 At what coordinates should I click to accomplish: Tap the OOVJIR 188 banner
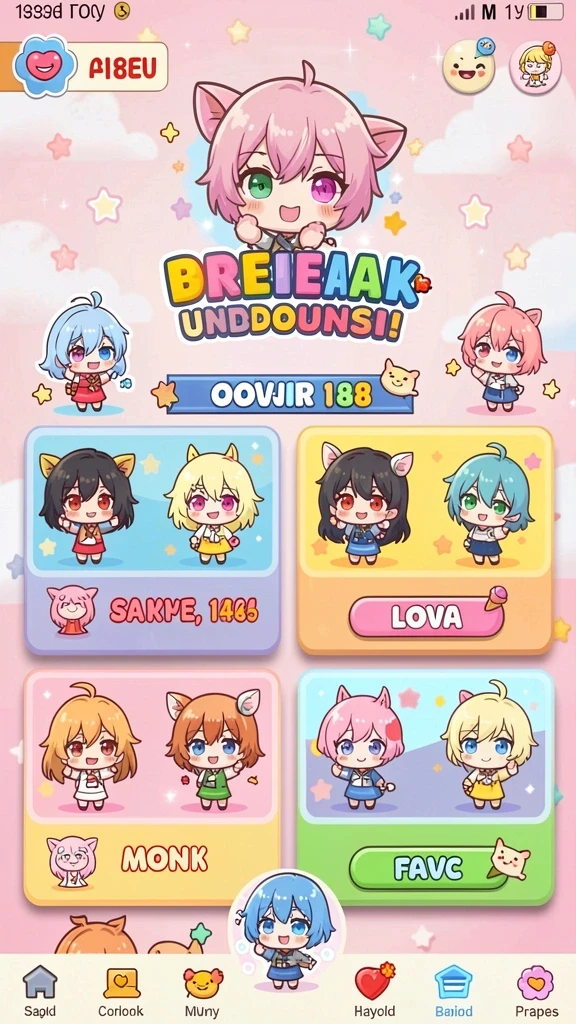tap(290, 394)
